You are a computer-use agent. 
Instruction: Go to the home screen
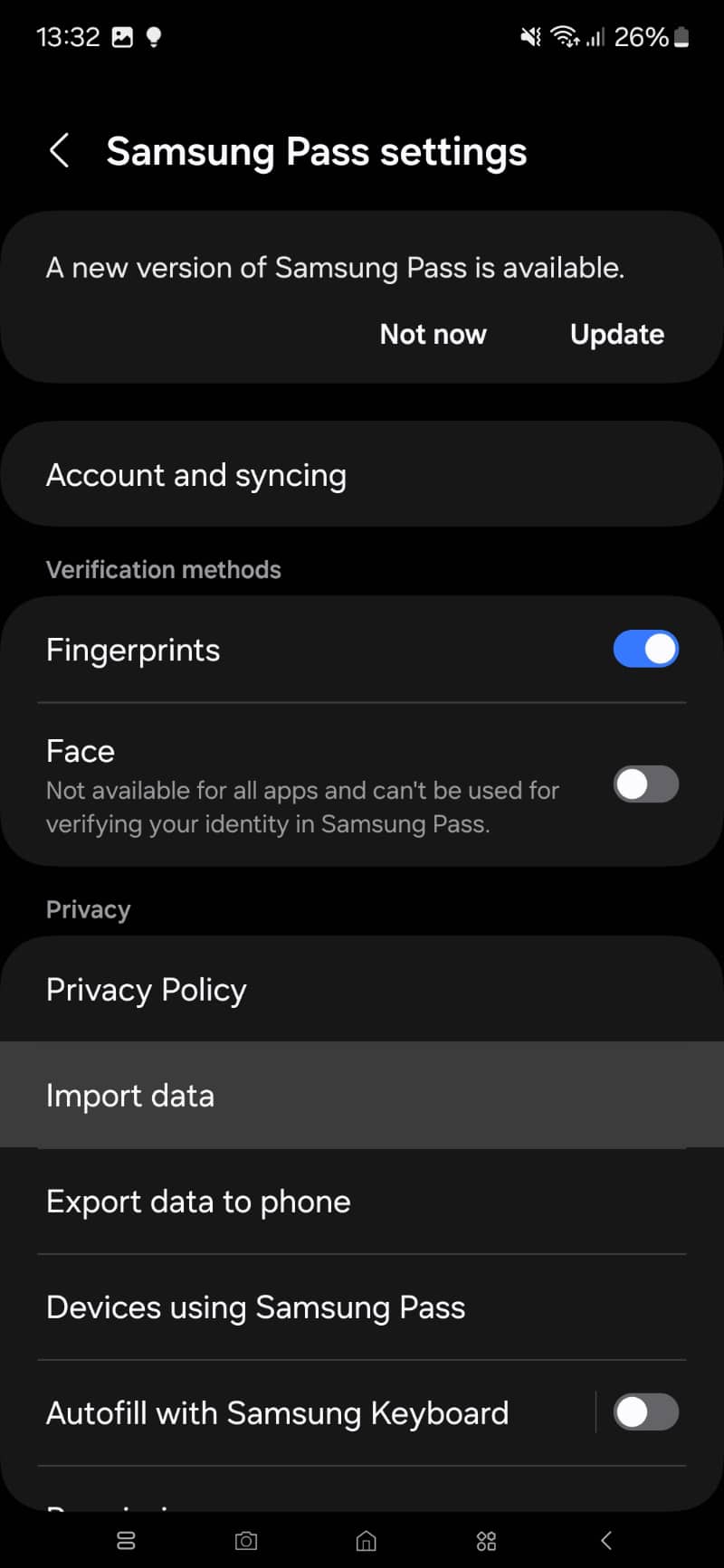click(366, 1540)
